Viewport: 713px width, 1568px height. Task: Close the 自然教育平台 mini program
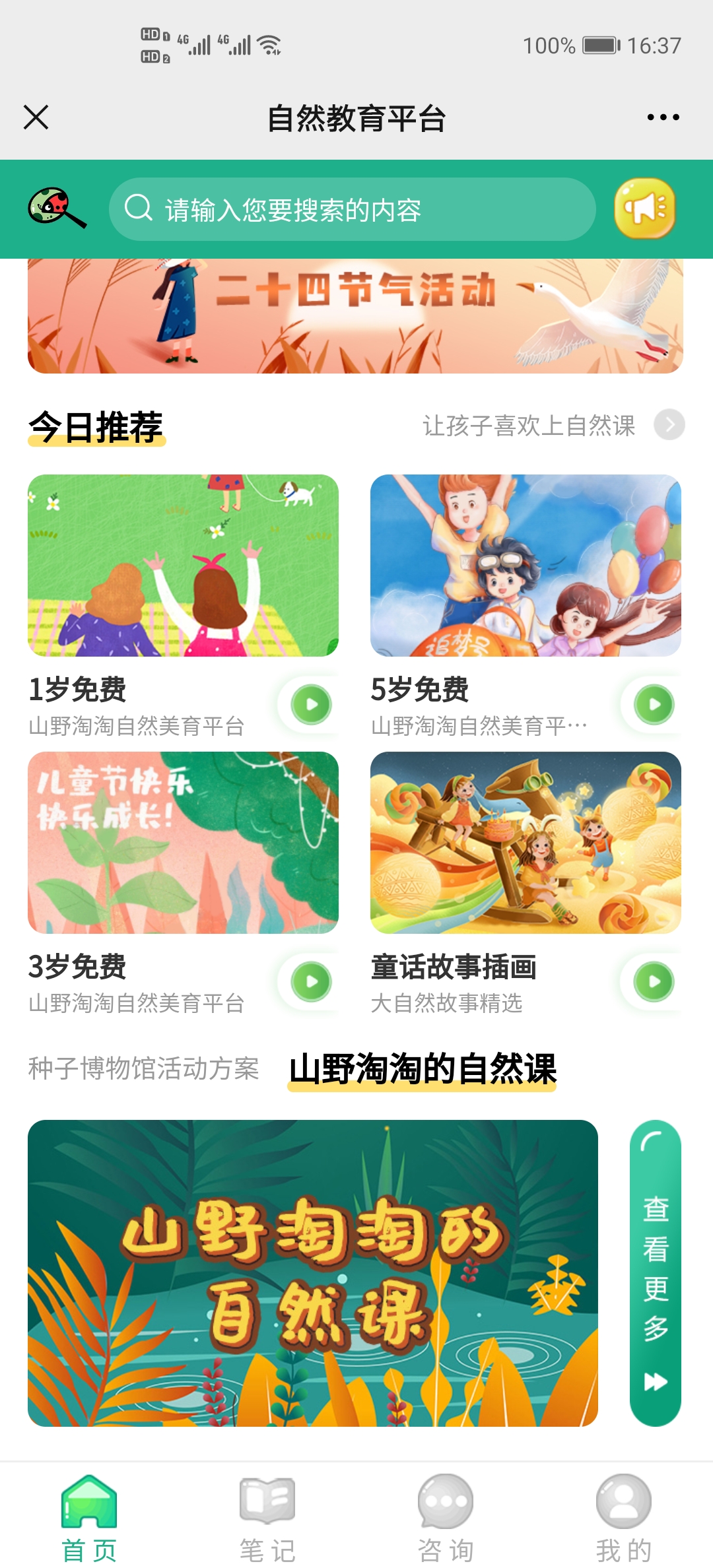(x=36, y=117)
